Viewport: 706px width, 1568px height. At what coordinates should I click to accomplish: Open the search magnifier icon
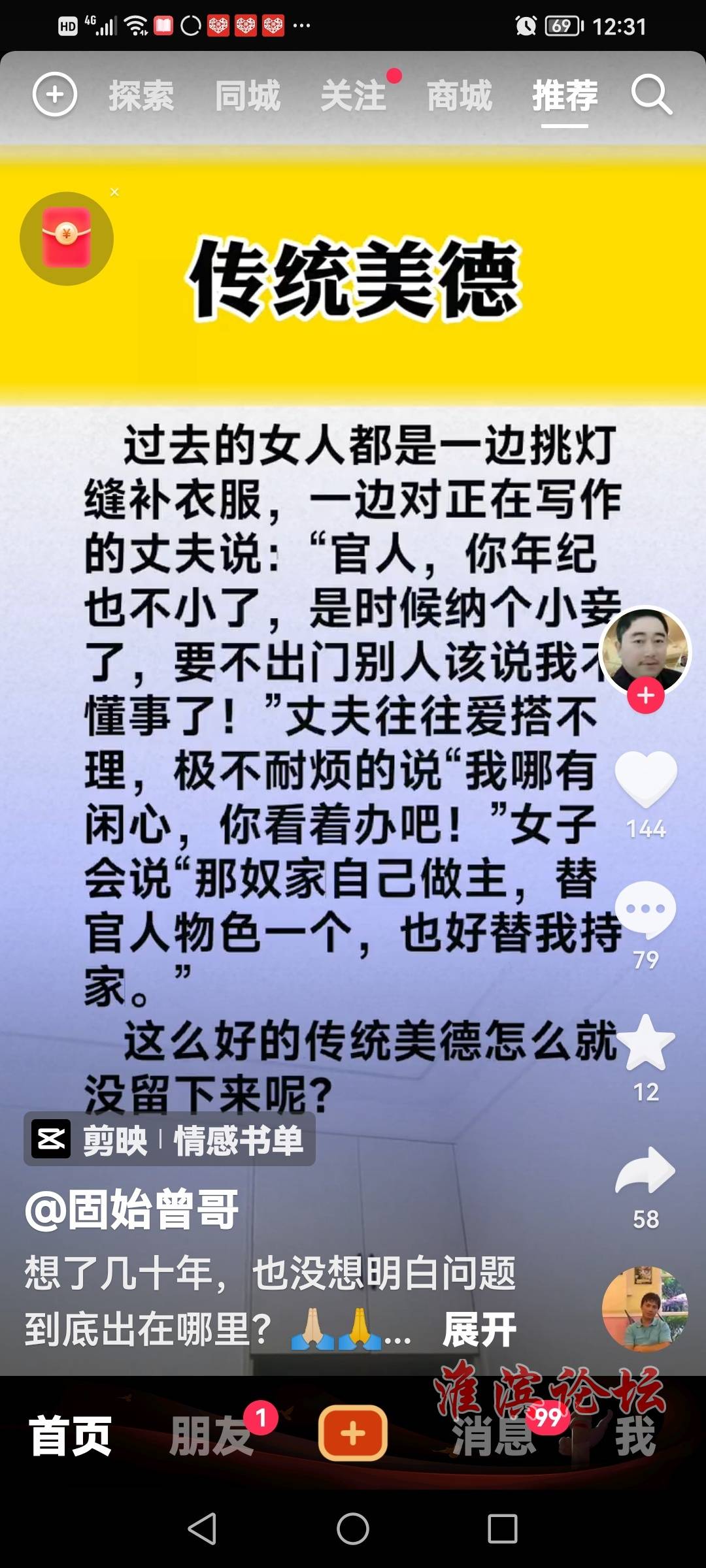coord(651,95)
